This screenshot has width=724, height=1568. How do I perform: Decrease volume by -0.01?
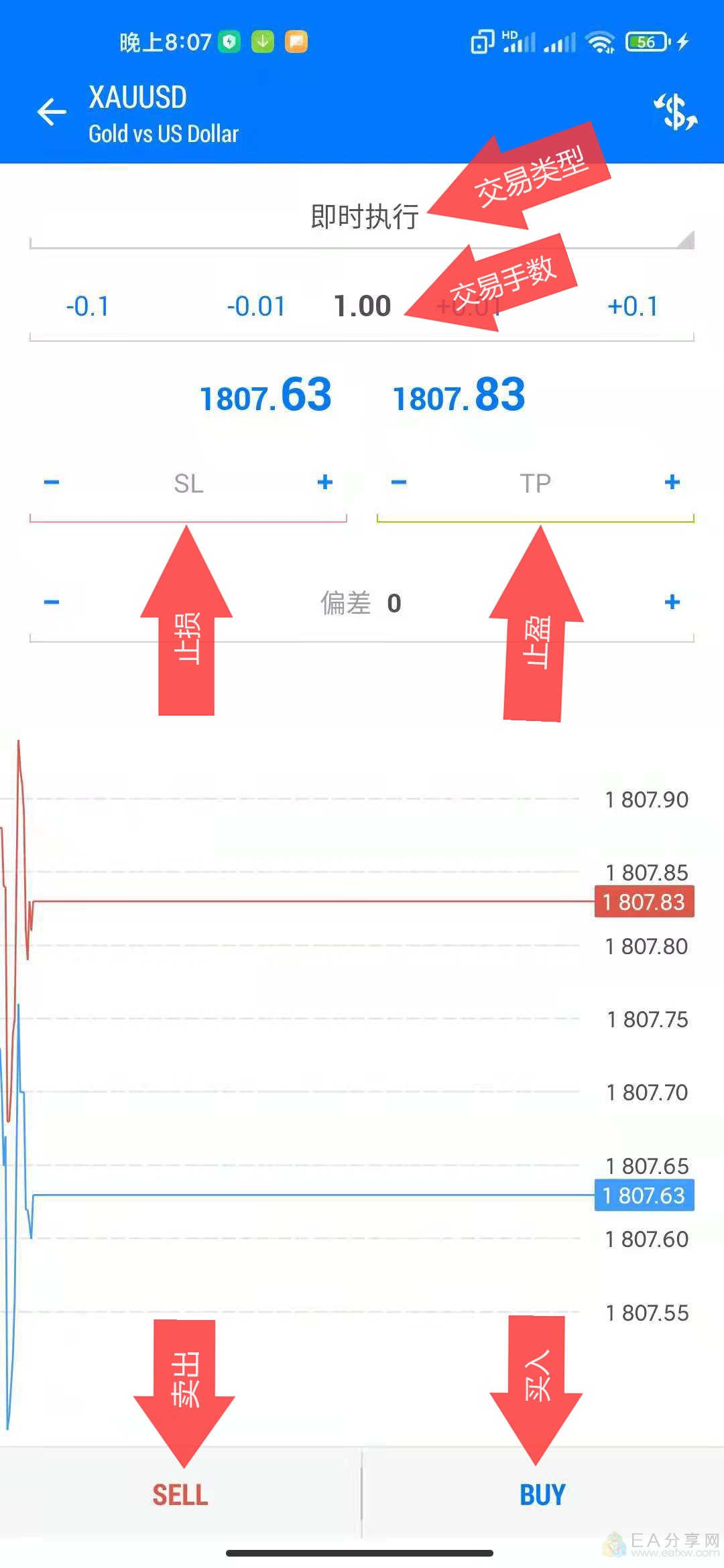pyautogui.click(x=255, y=306)
